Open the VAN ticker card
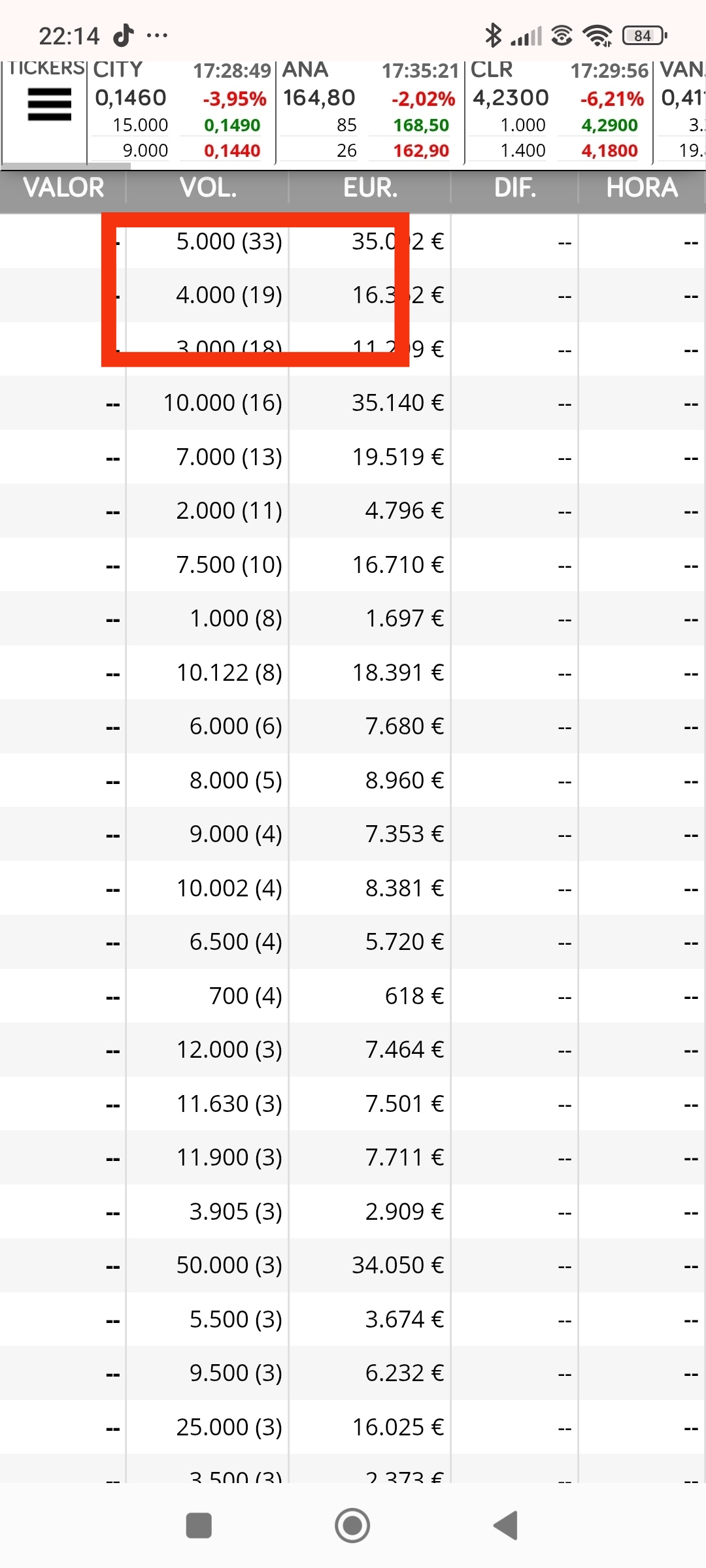 click(681, 111)
